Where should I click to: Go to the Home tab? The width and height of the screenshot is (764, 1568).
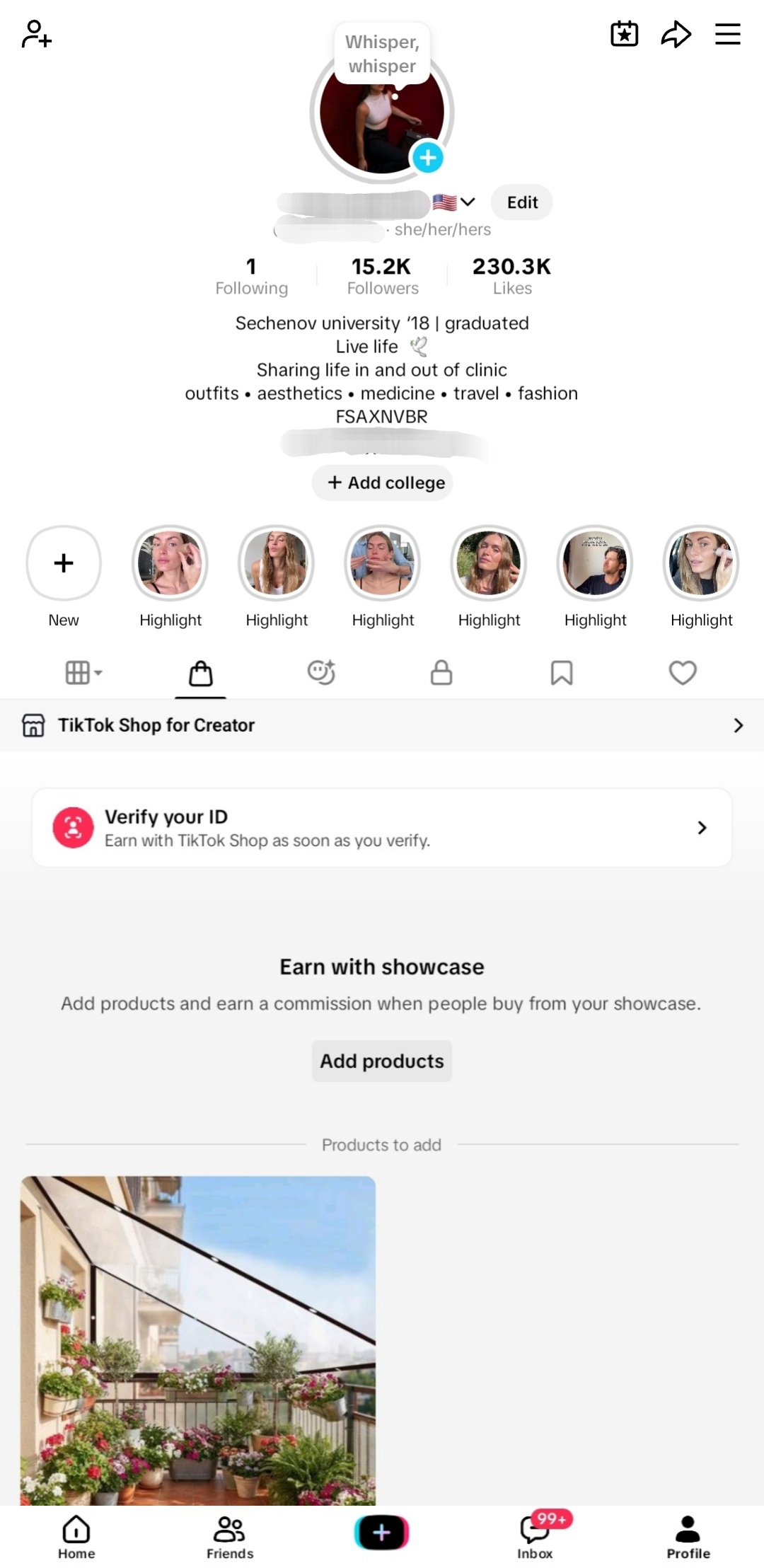click(x=76, y=1537)
